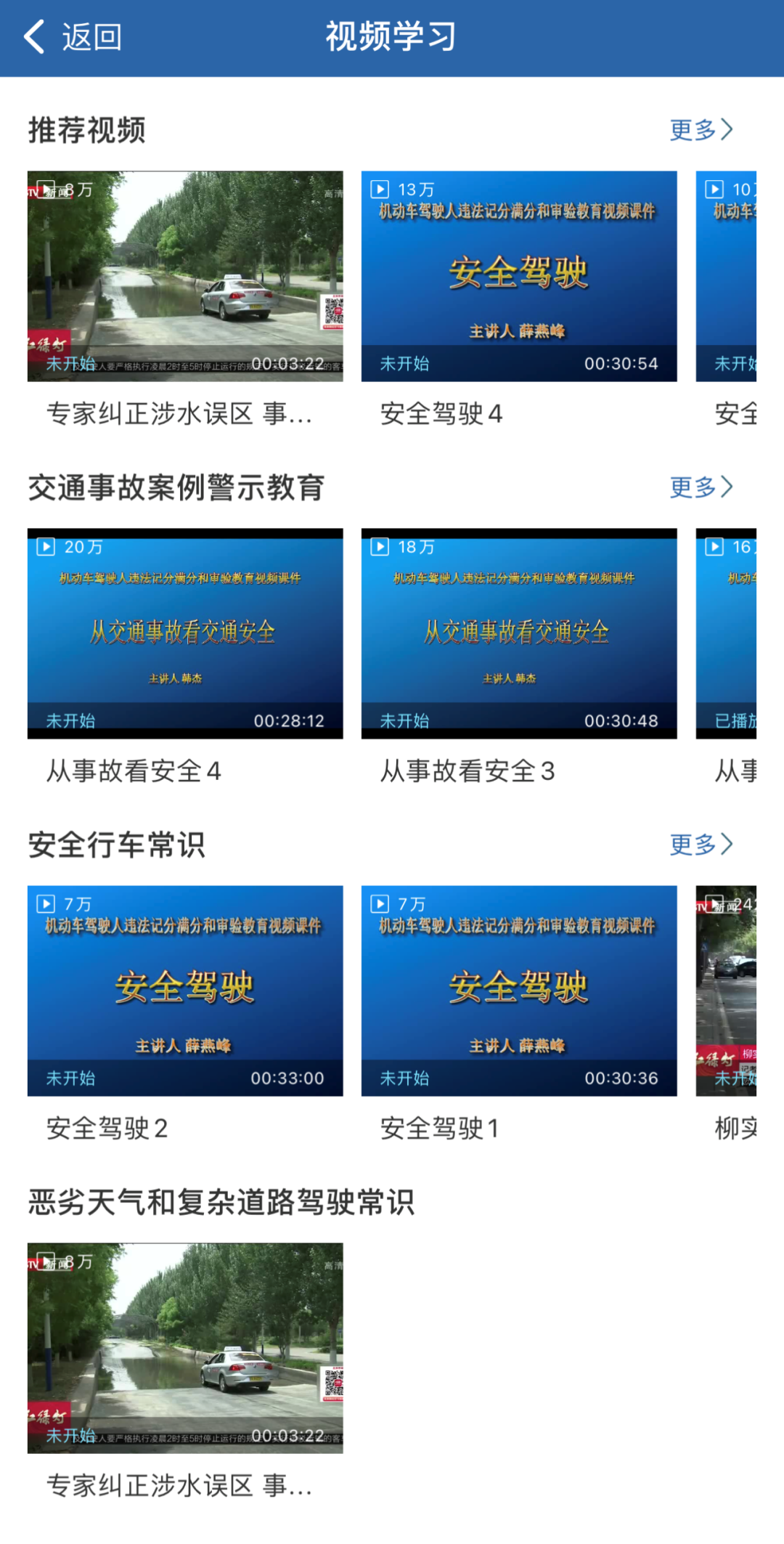Play 专家纠正涉水误区 under 恶劣天气和复杂道路驾驶常识
This screenshot has width=784, height=1544.
[185, 1349]
